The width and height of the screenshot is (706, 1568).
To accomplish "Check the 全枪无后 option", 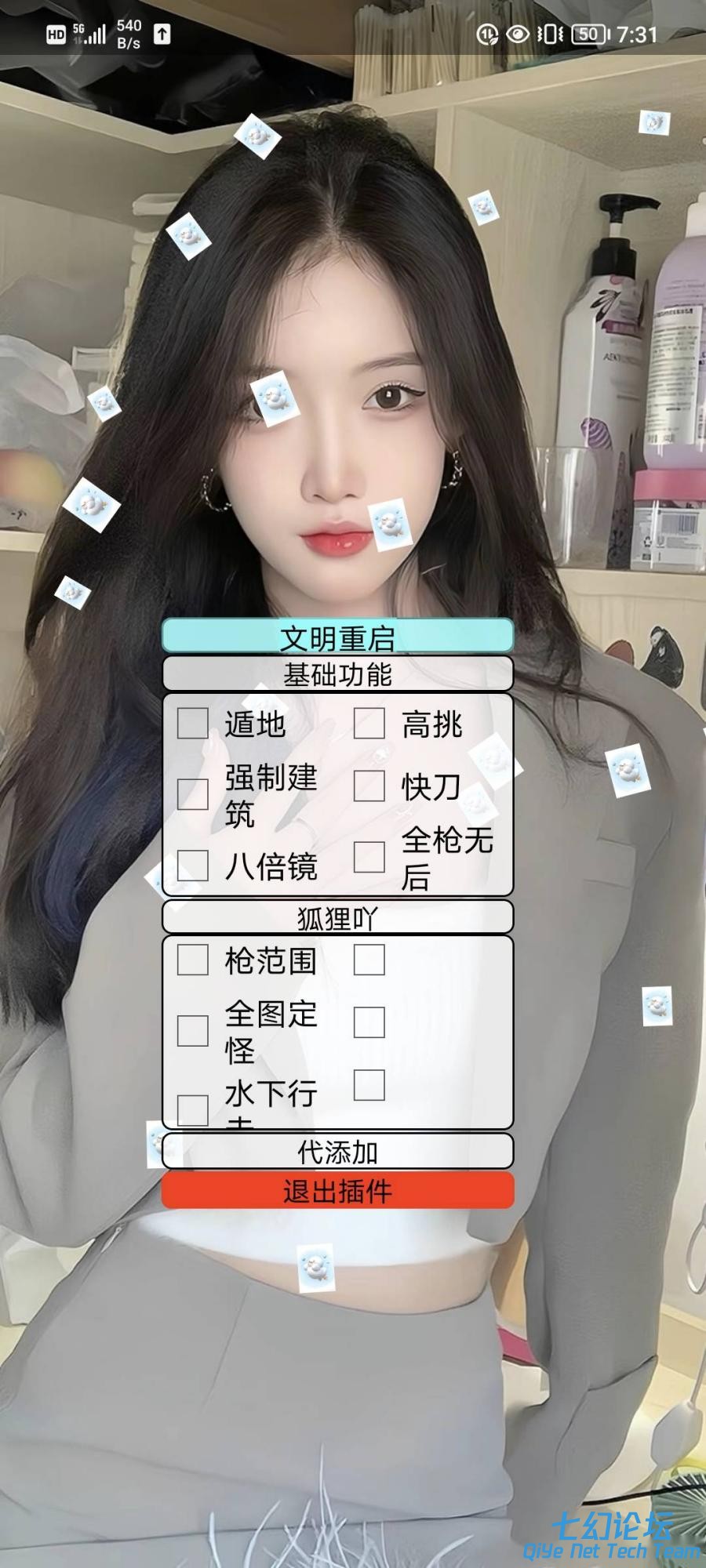I will [x=369, y=857].
